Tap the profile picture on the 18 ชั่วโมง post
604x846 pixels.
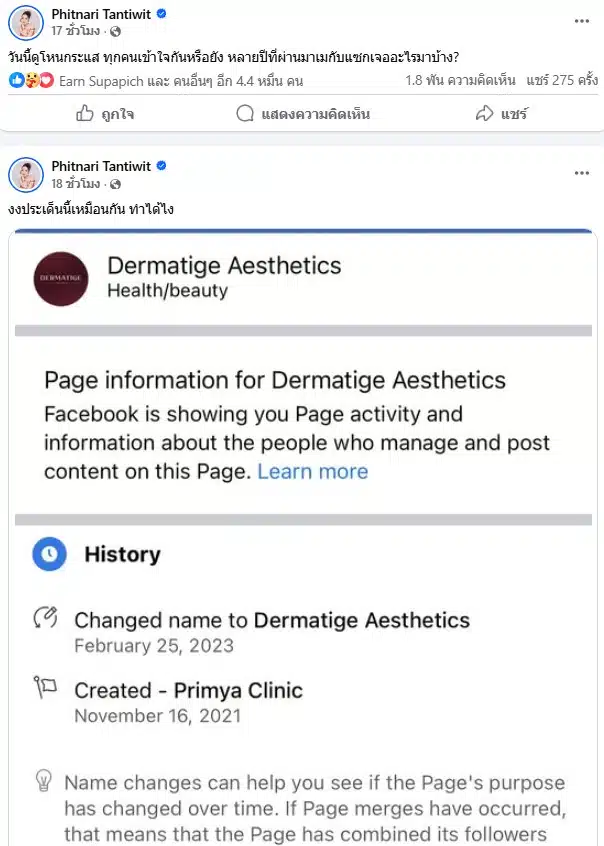[26, 174]
